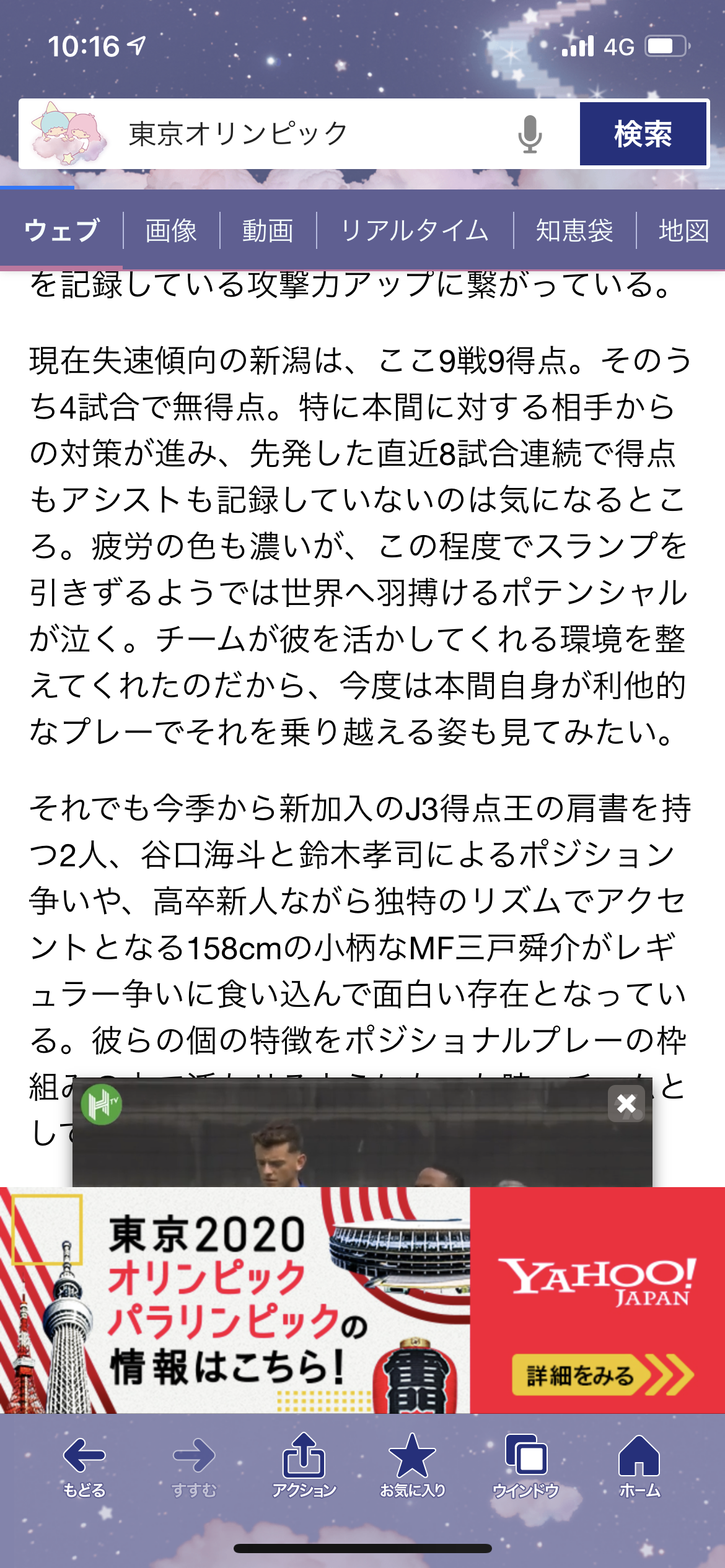Tap the 検索 search button
The image size is (725, 1568).
643,134
